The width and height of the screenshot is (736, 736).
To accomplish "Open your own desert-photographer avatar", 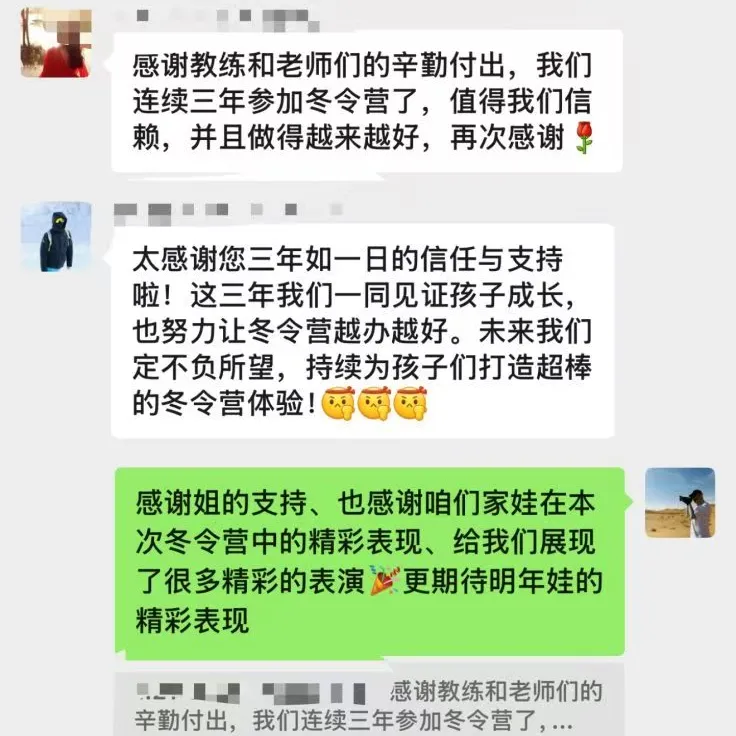I will click(x=679, y=502).
